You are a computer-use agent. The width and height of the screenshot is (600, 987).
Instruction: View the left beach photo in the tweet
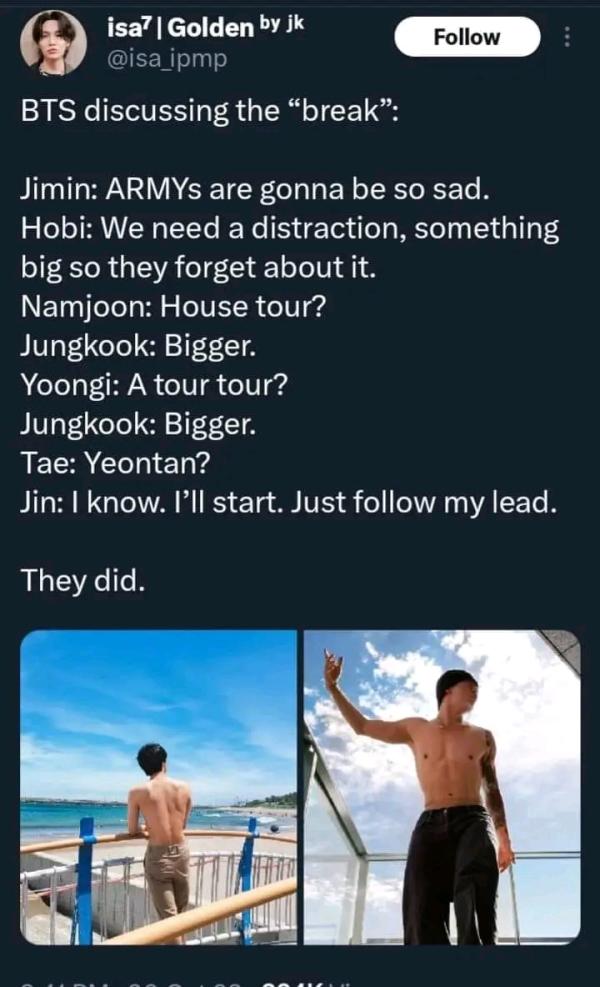[158, 786]
